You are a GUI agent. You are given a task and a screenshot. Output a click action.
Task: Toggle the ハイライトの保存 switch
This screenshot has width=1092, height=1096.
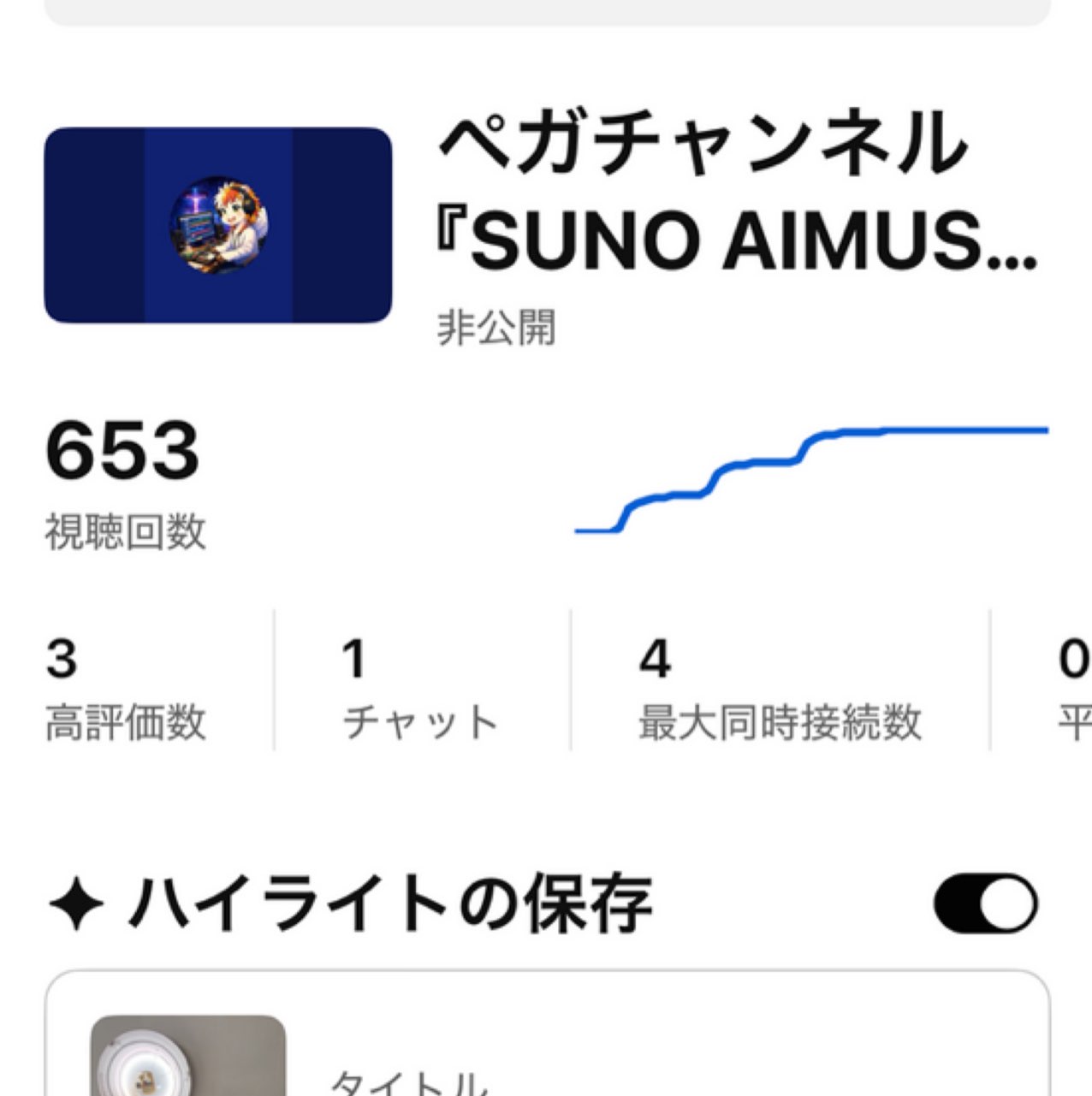[x=985, y=903]
